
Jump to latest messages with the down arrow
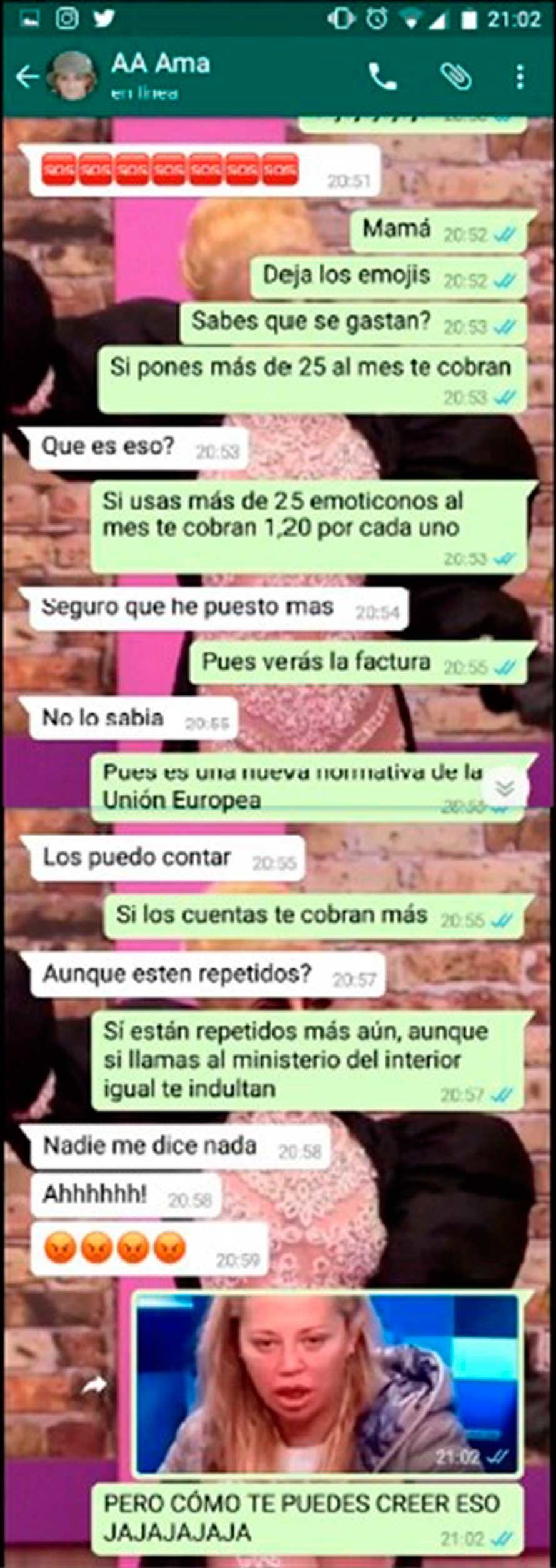505,788
